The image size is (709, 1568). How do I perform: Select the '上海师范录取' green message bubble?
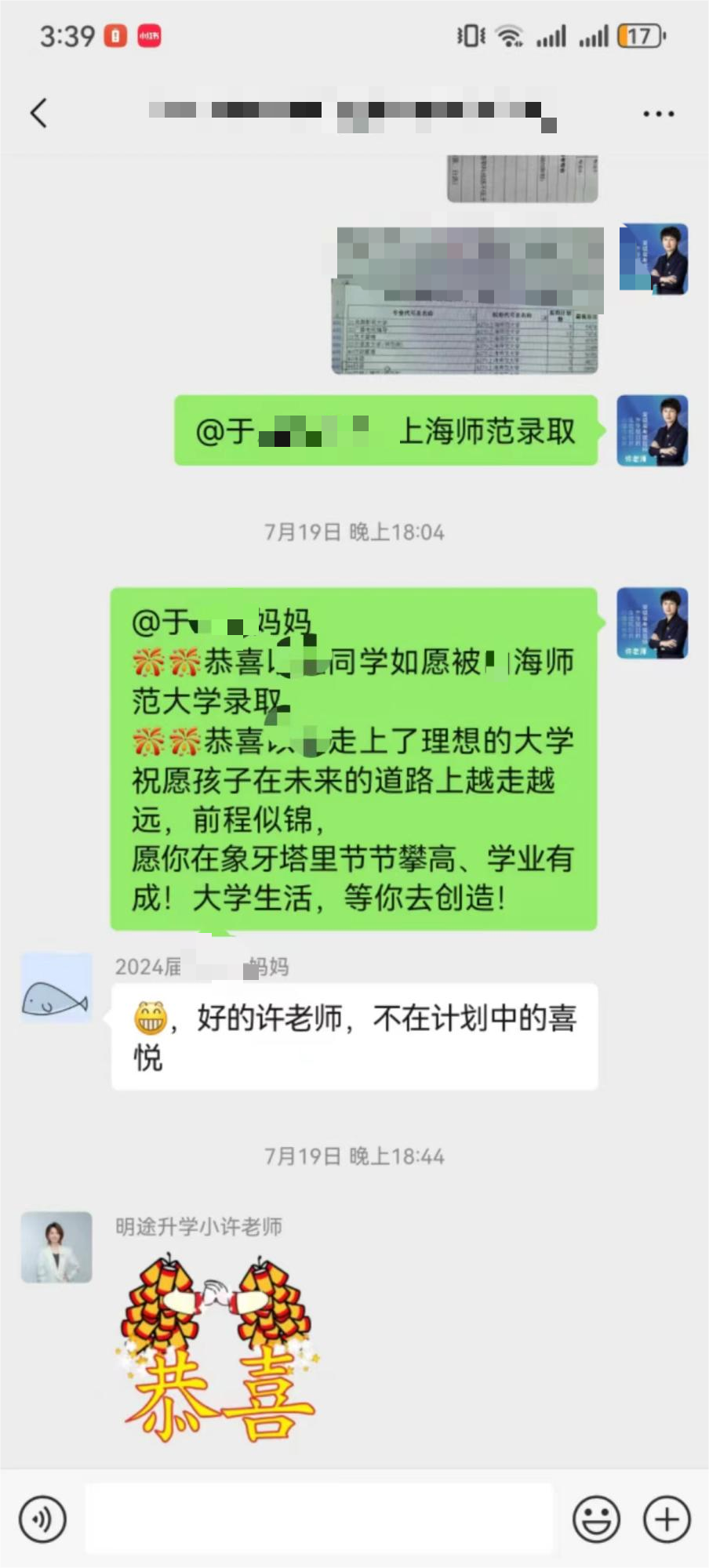click(384, 432)
